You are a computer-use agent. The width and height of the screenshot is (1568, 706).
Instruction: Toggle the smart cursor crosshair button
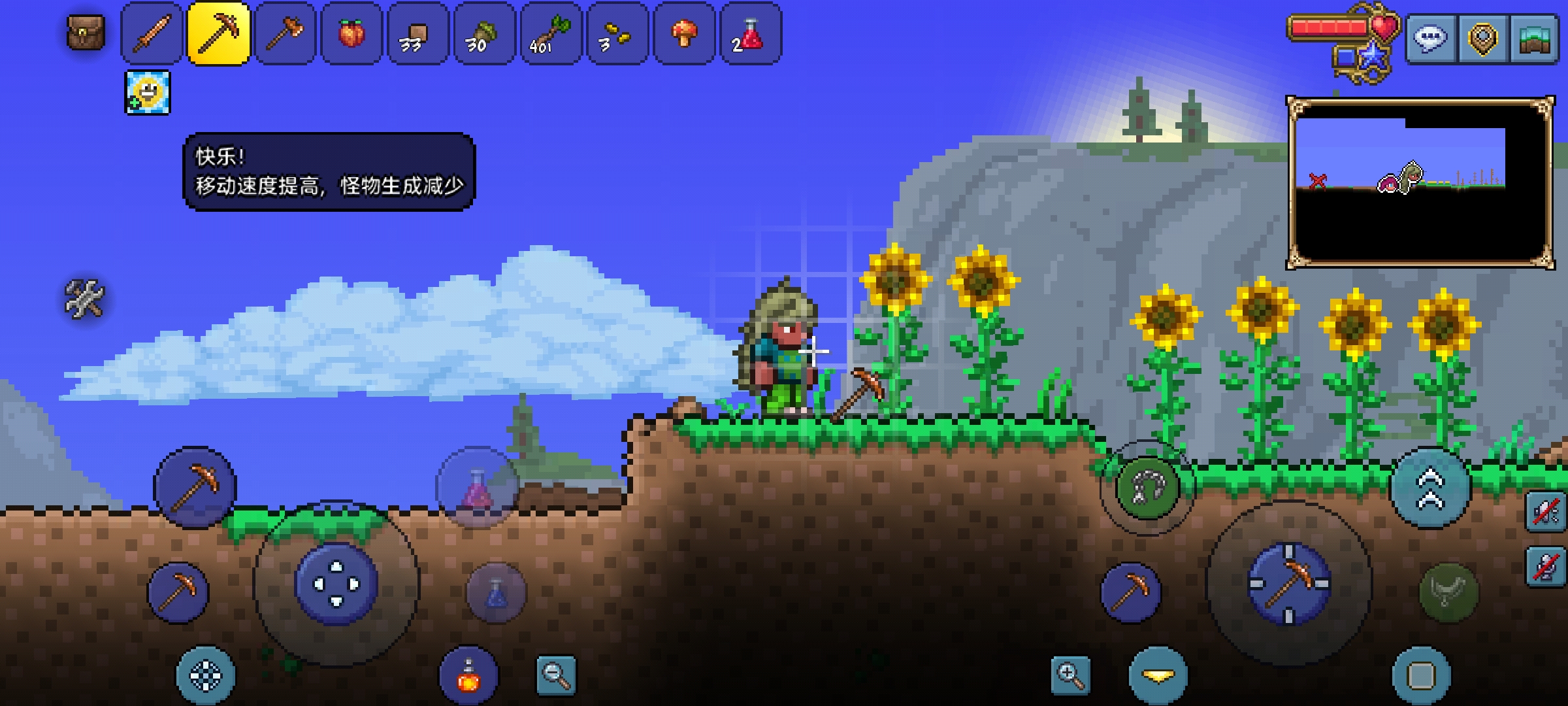205,676
